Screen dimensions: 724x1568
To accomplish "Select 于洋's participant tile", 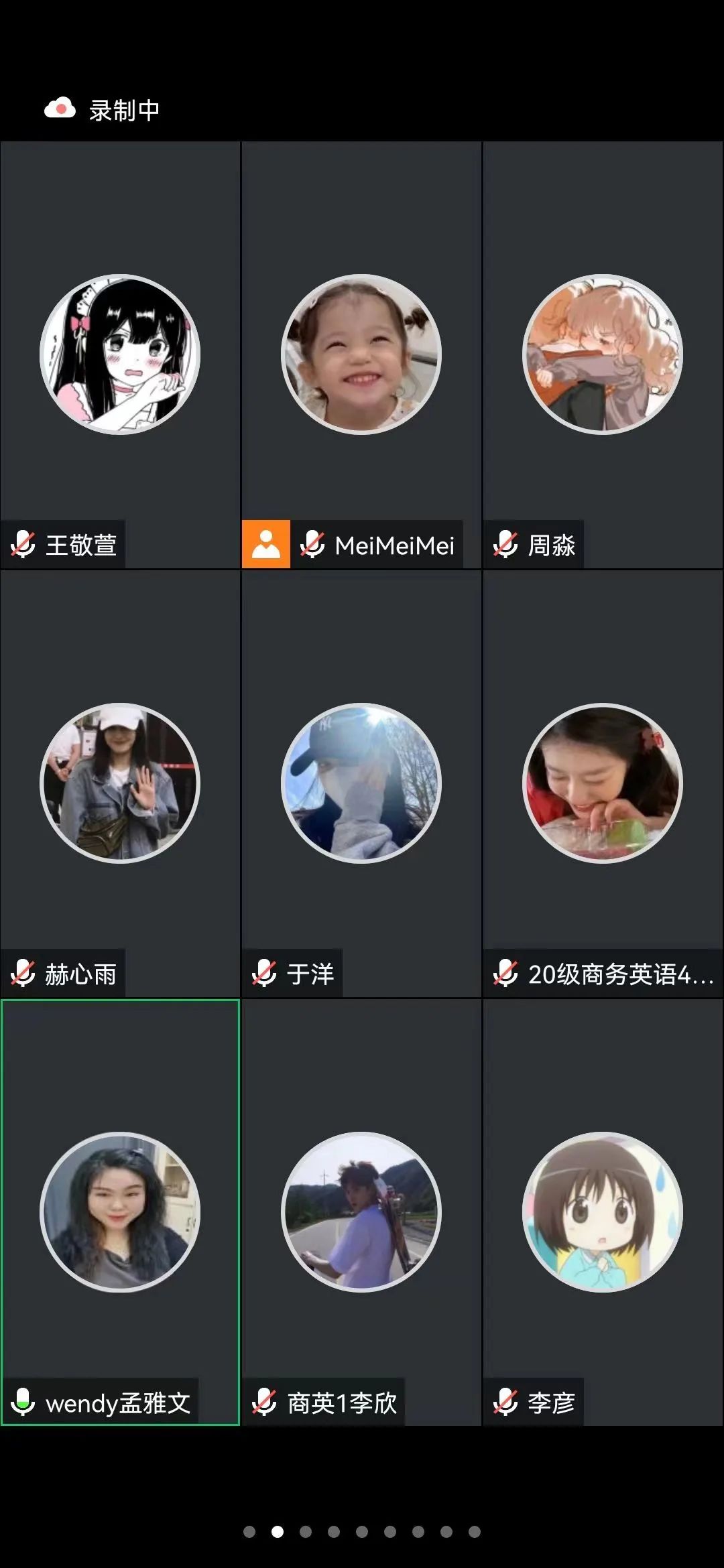I will 361,783.
